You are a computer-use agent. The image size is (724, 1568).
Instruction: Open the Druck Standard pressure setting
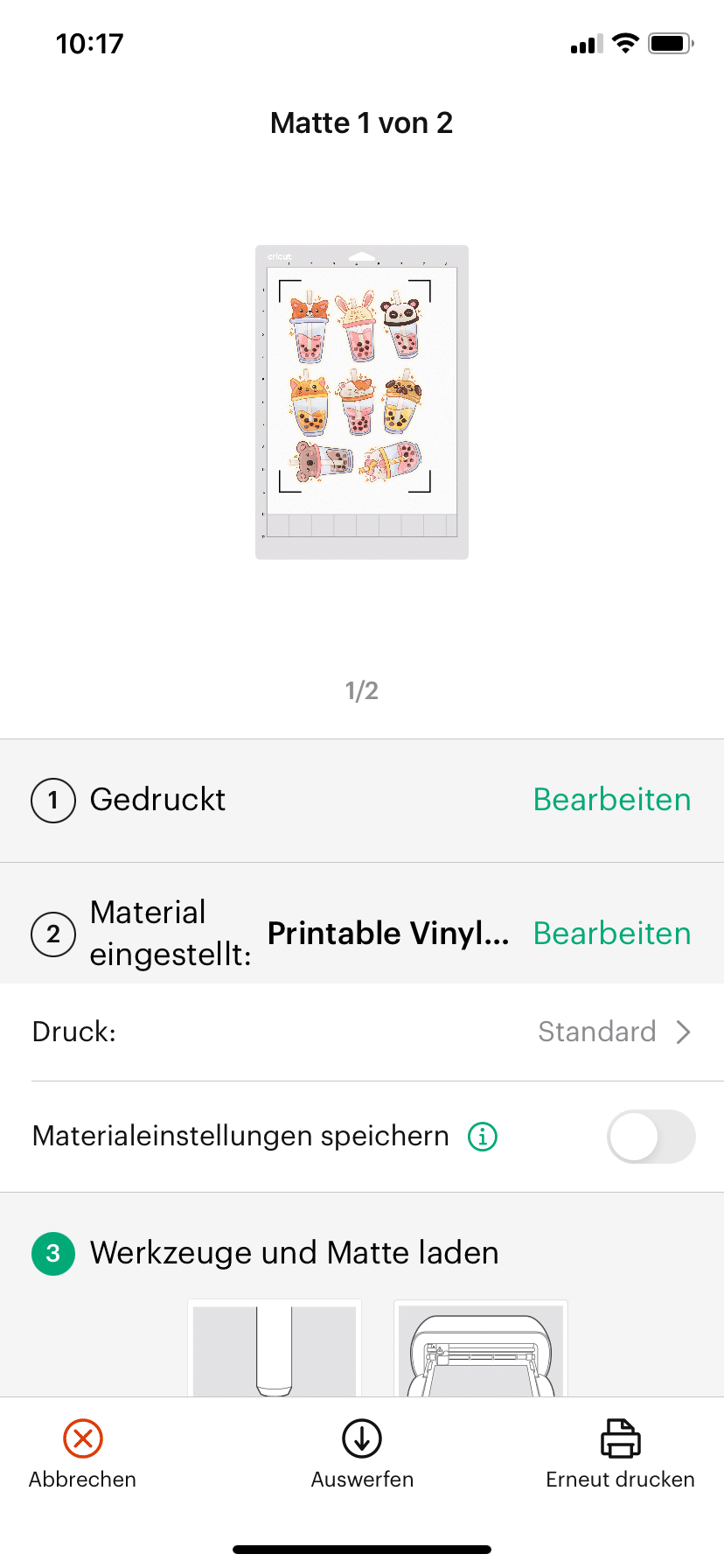[613, 1032]
